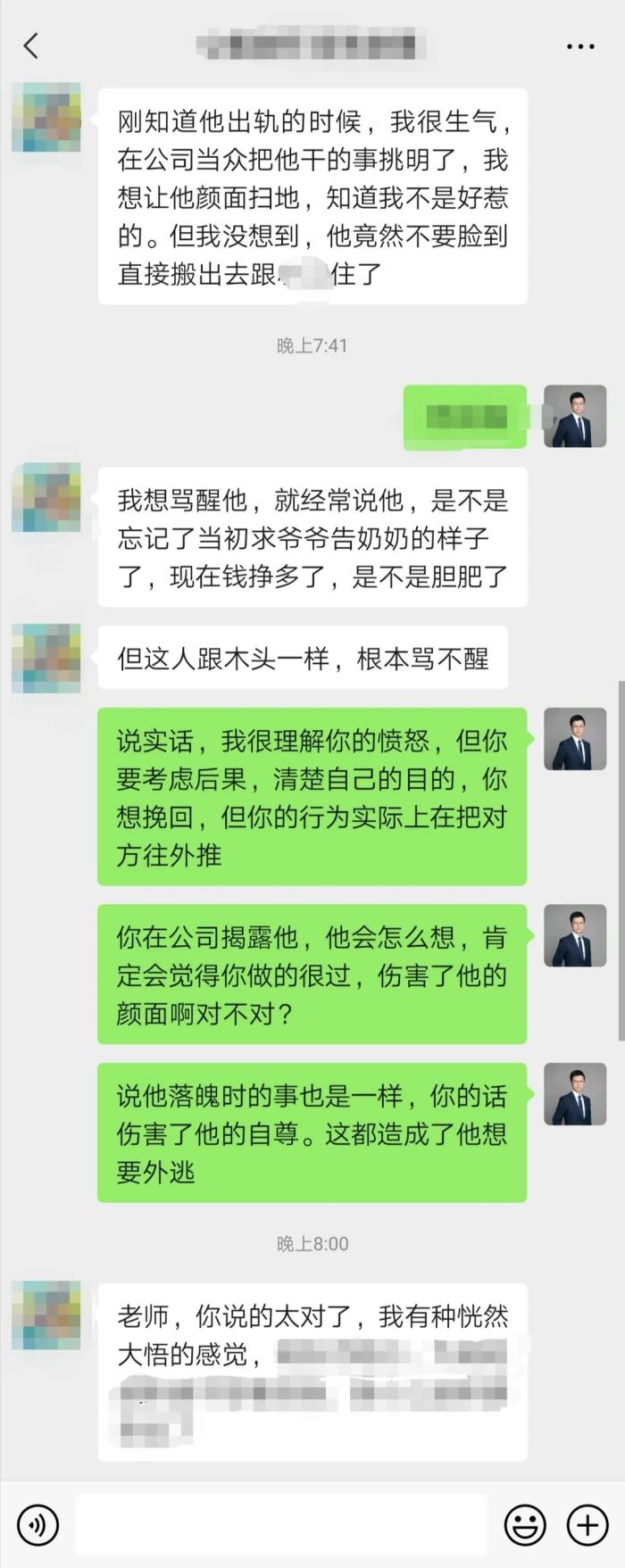625x1568 pixels.
Task: Open the emoji sticker panel
Action: point(525,1523)
